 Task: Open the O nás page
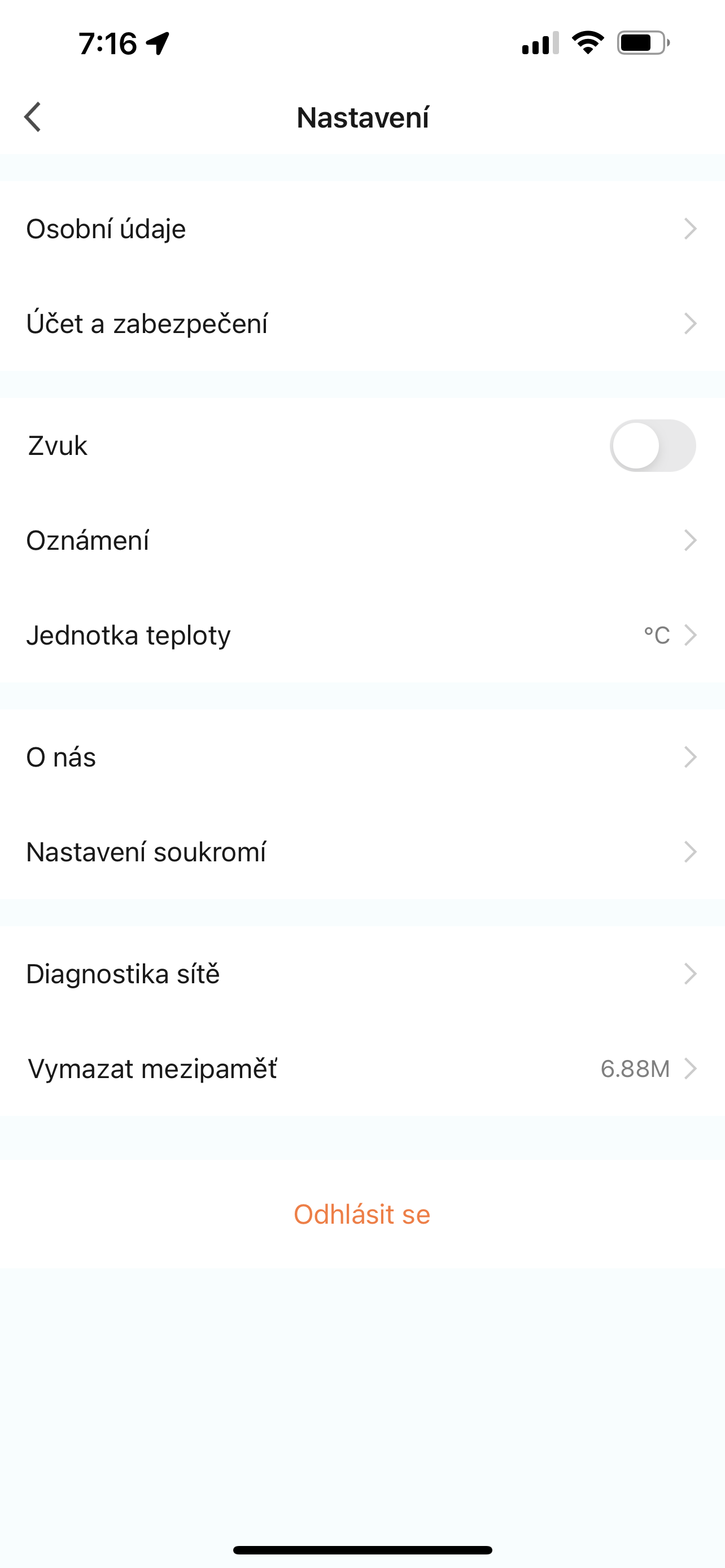pyautogui.click(x=361, y=757)
